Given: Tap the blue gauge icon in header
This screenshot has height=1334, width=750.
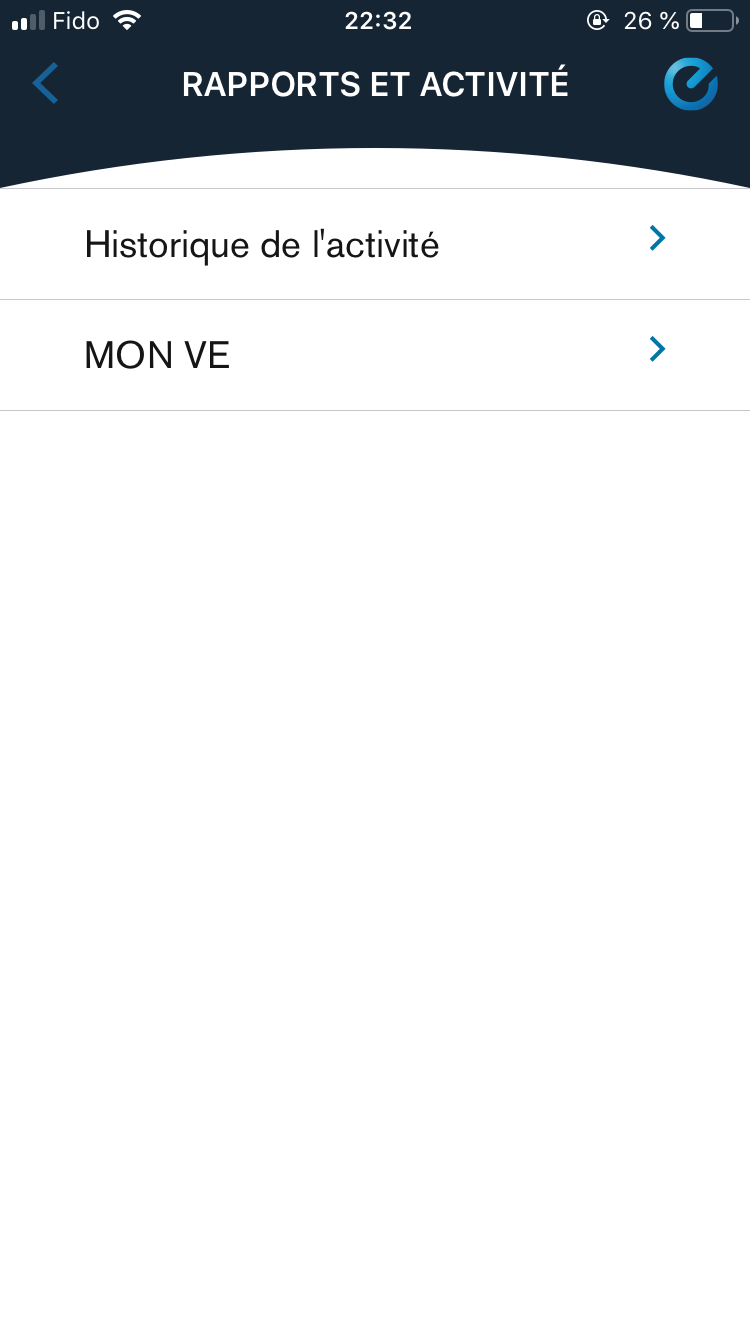Looking at the screenshot, I should (x=690, y=84).
